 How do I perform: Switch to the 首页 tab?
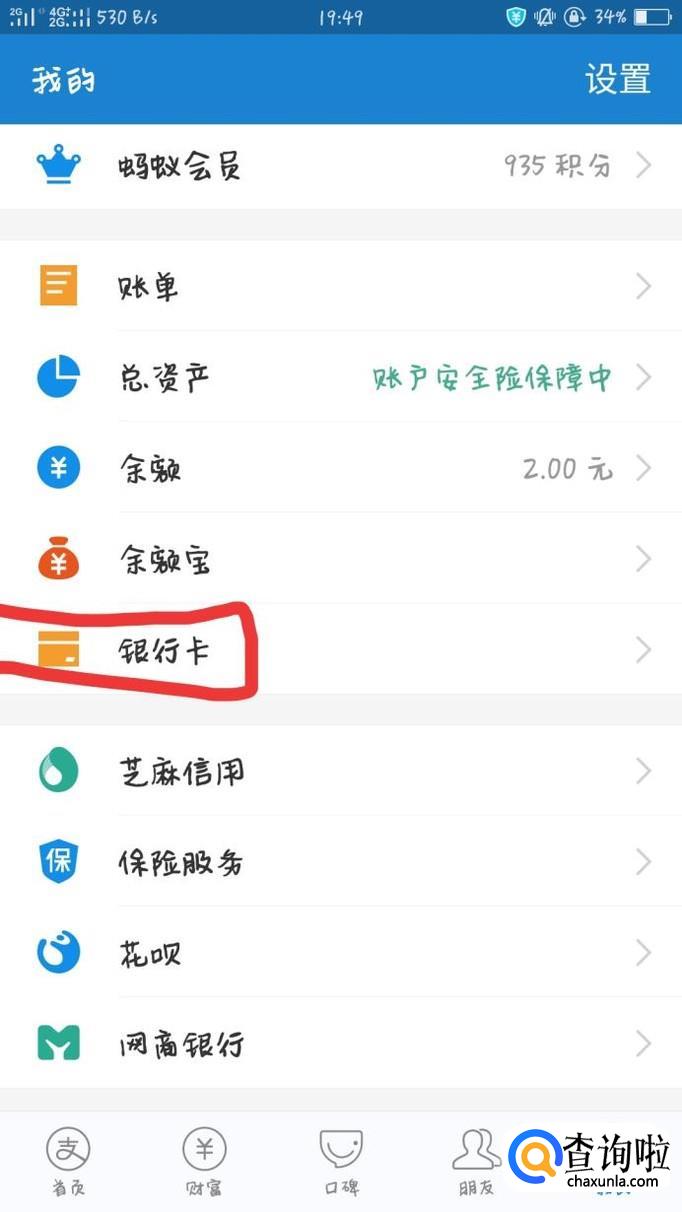click(68, 1160)
